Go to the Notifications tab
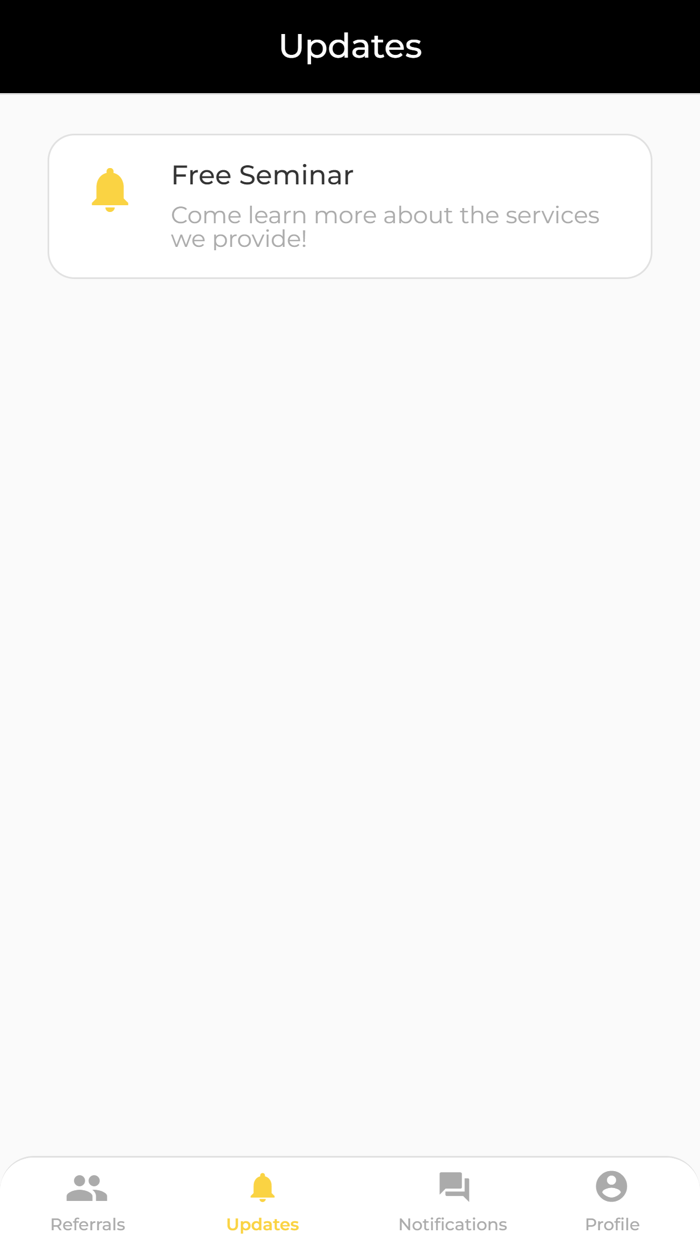Viewport: 700px width, 1244px height. [x=453, y=1202]
